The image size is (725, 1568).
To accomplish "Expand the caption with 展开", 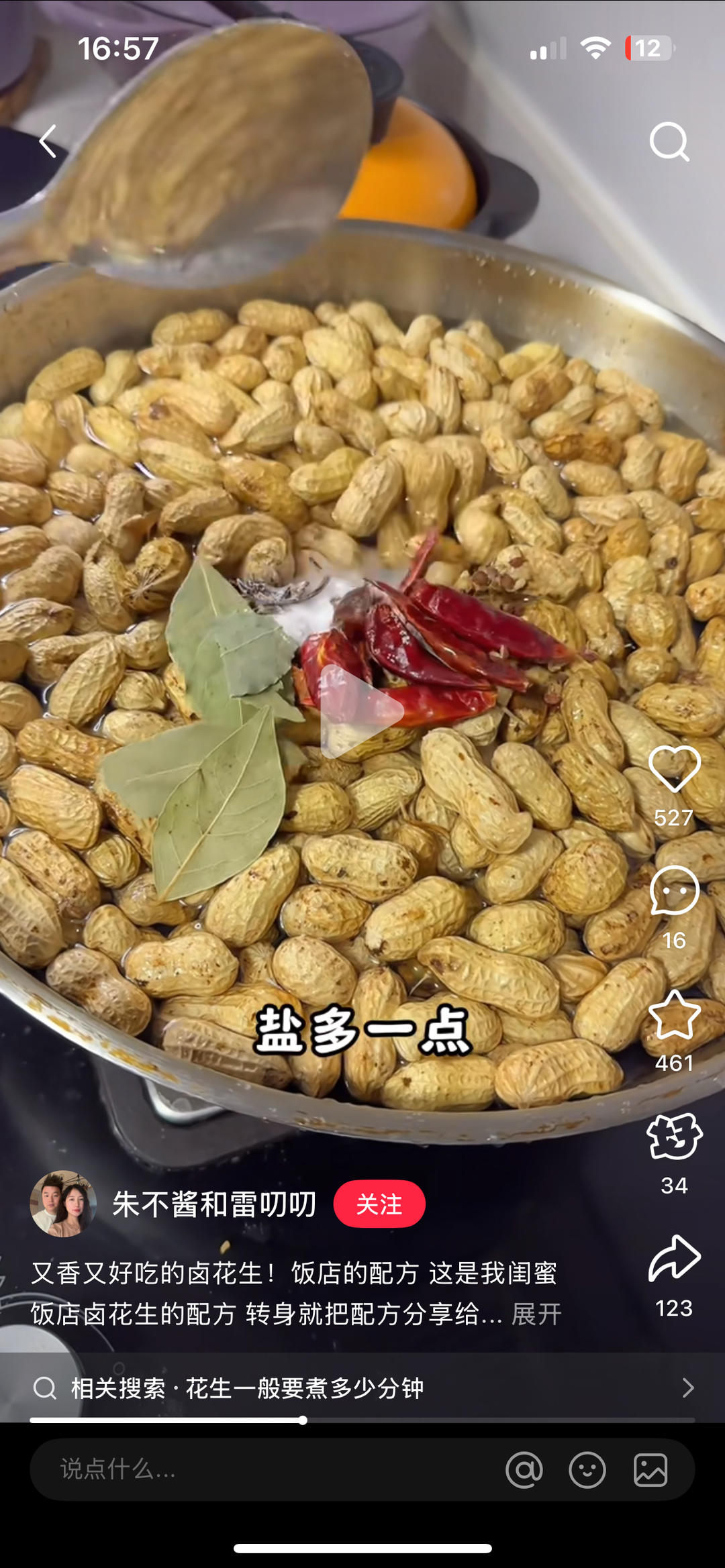I will pyautogui.click(x=536, y=1314).
